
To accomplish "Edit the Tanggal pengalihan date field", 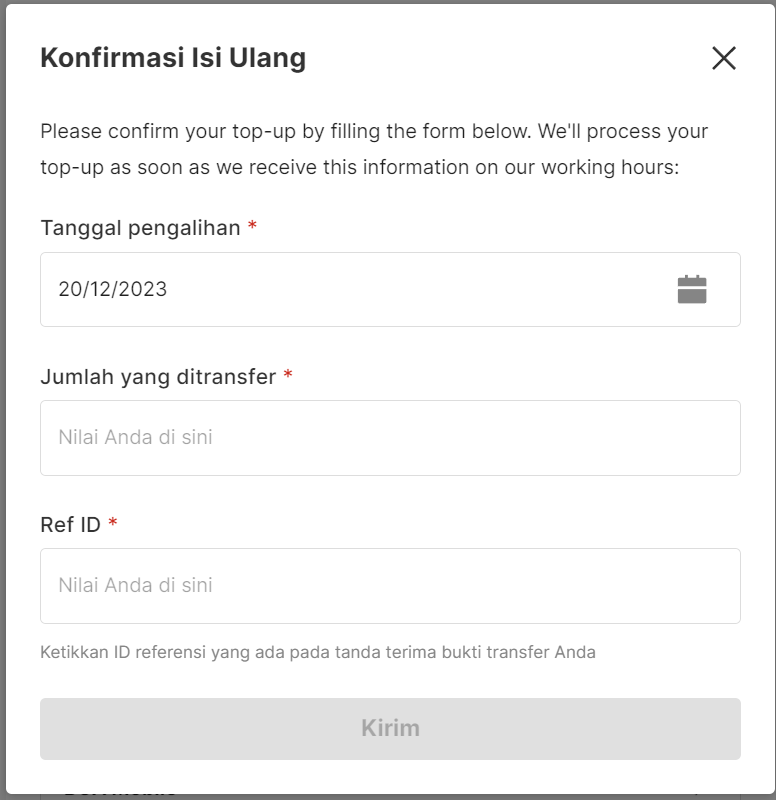I will (350, 289).
